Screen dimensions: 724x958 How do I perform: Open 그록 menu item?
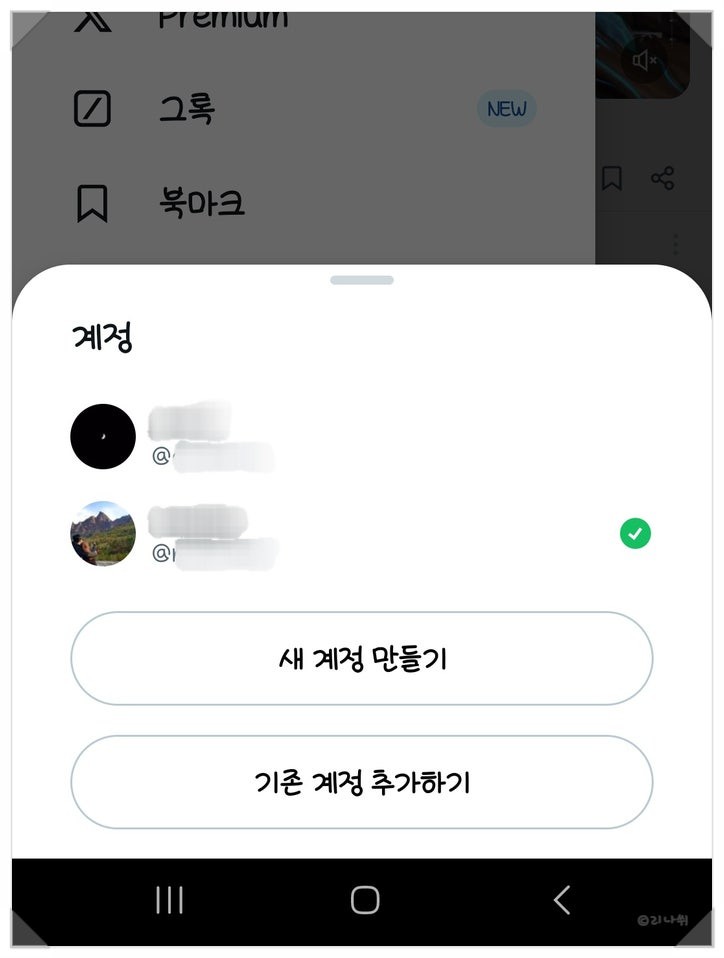coord(186,109)
